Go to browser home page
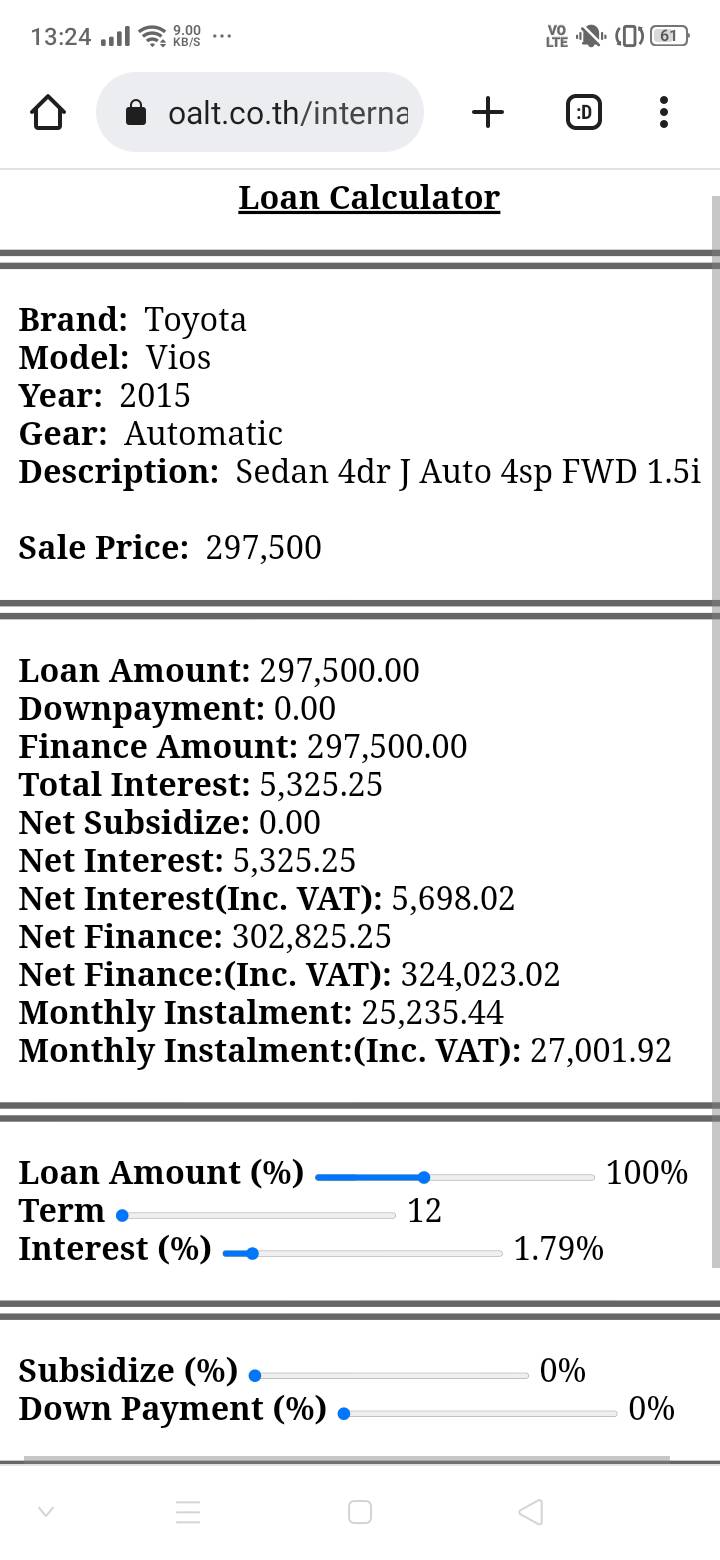720x1560 pixels. click(x=48, y=113)
